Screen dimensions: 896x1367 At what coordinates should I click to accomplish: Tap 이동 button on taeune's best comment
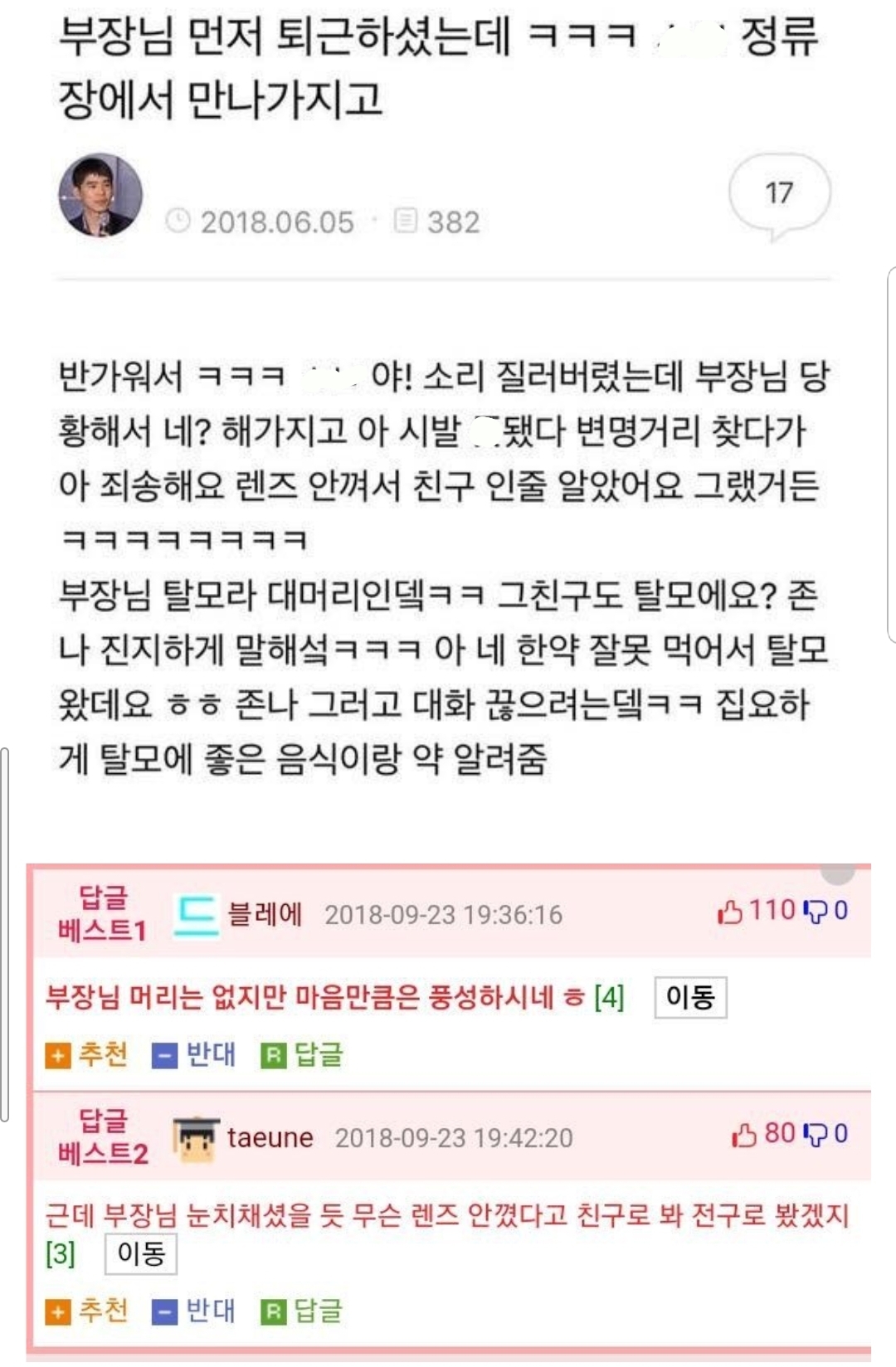point(140,1253)
